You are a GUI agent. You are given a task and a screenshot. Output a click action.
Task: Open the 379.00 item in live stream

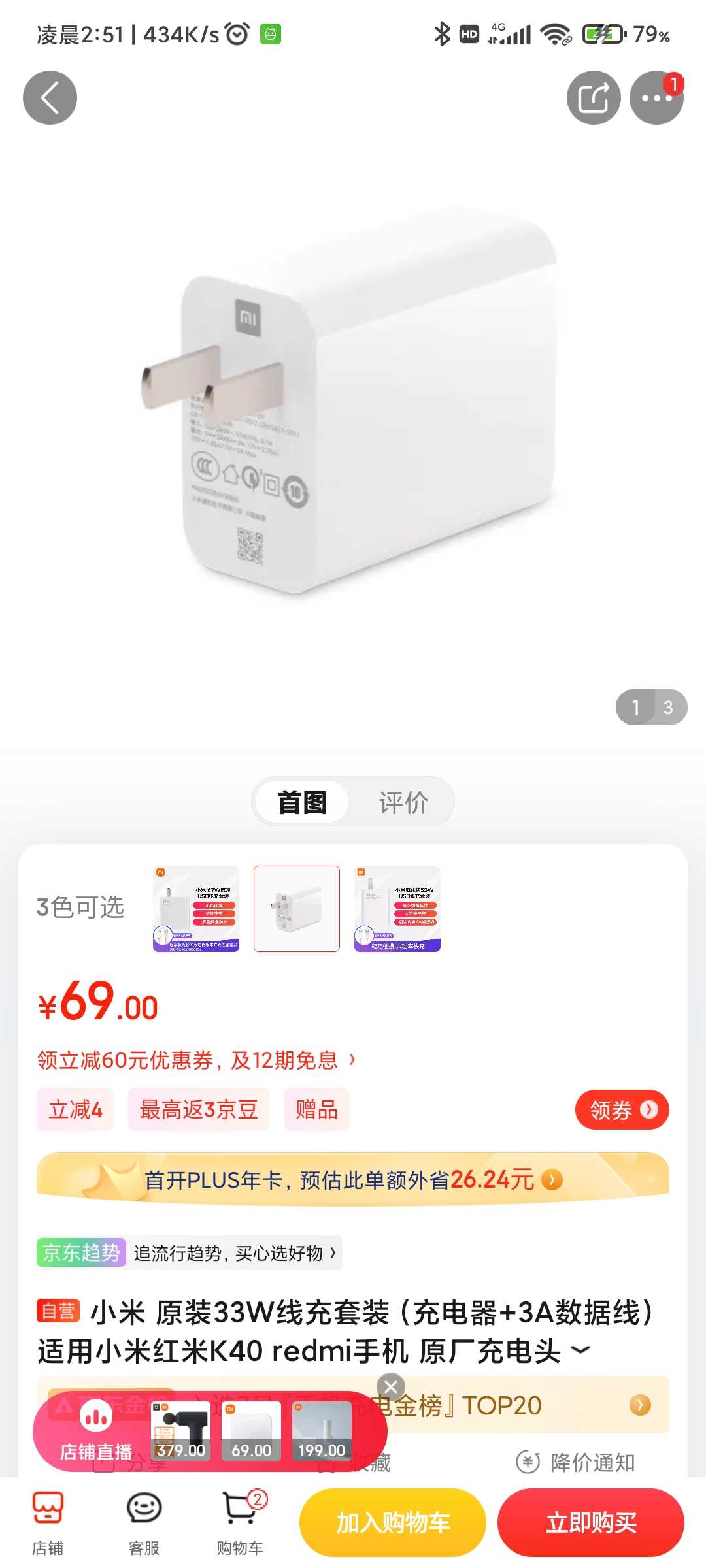click(180, 1431)
